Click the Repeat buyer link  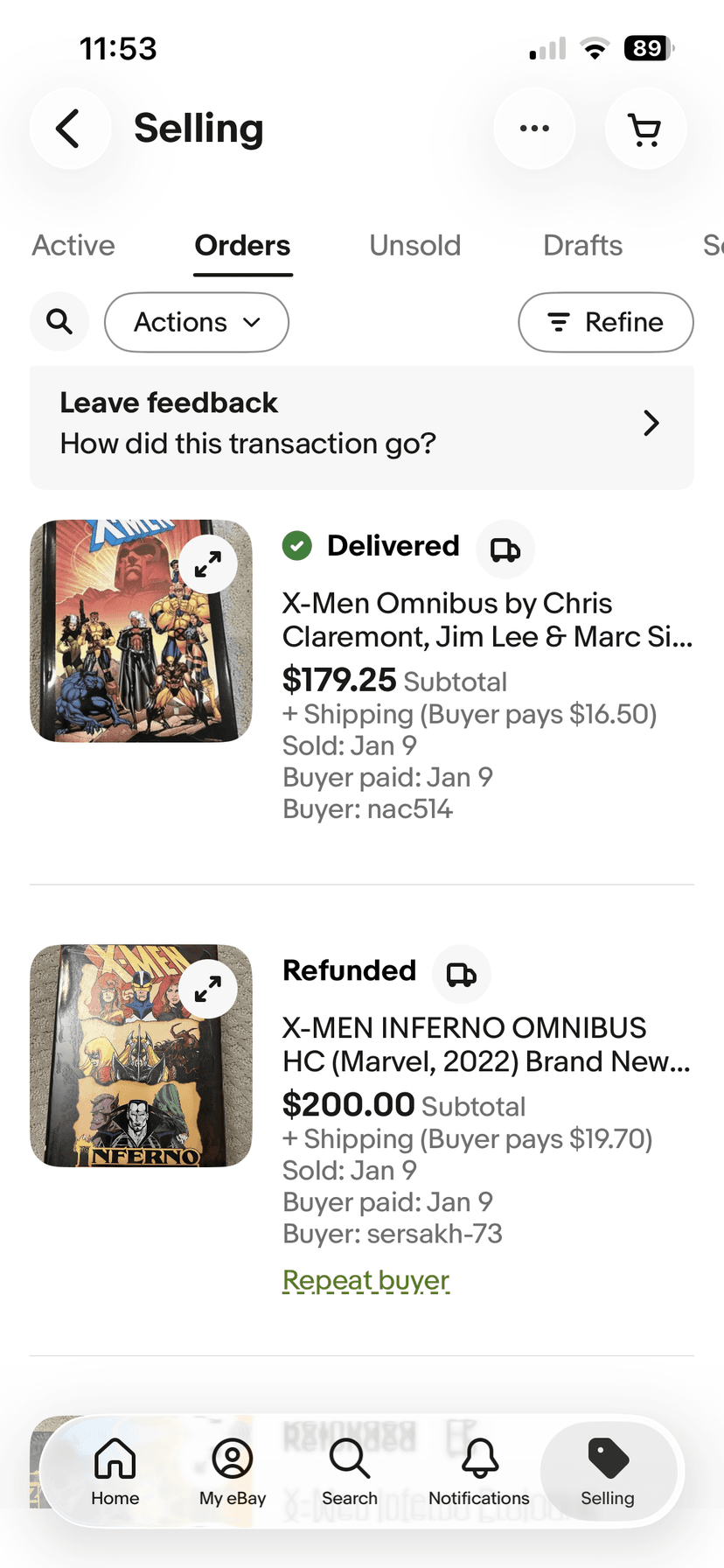pos(365,1279)
